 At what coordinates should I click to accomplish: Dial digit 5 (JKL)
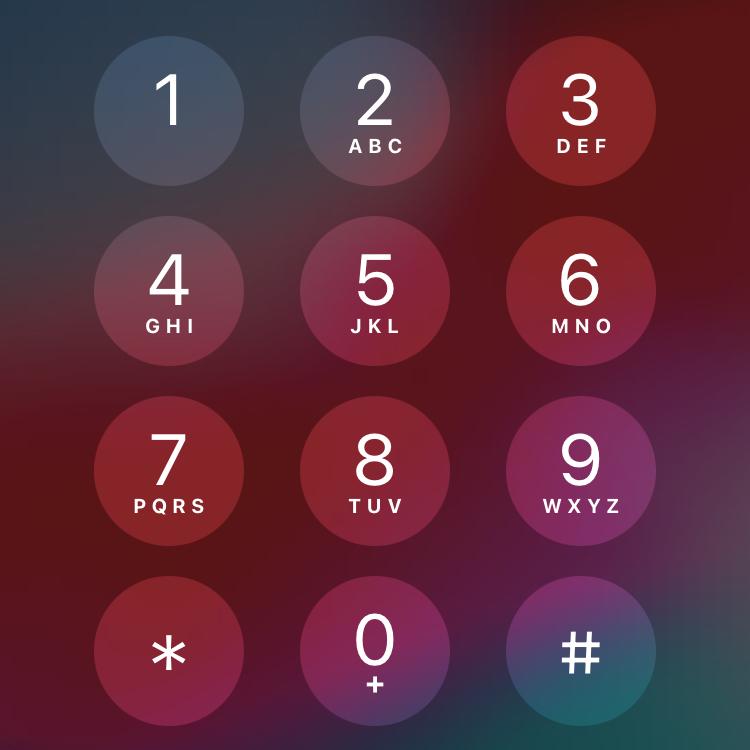coord(375,291)
